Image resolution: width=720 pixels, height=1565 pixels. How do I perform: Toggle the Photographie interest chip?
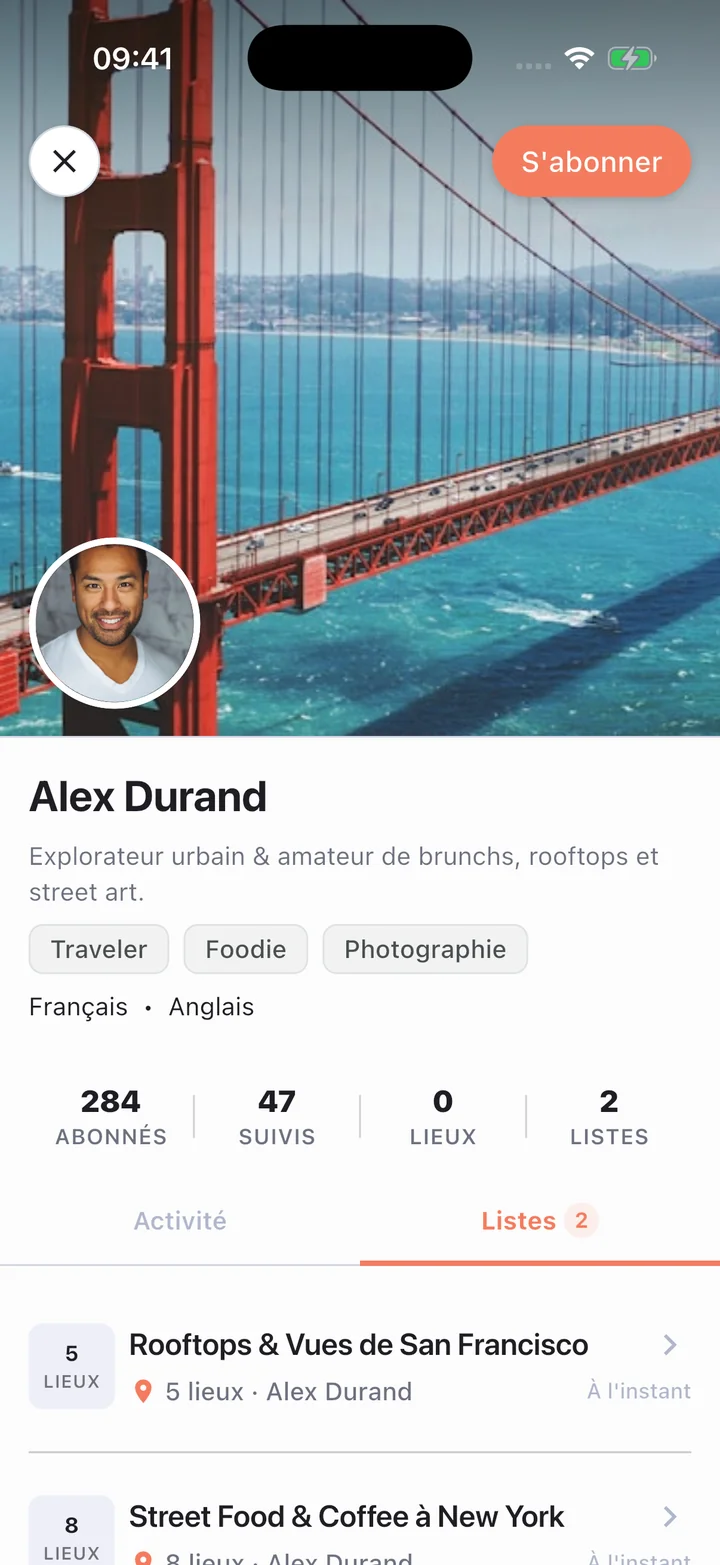tap(425, 949)
